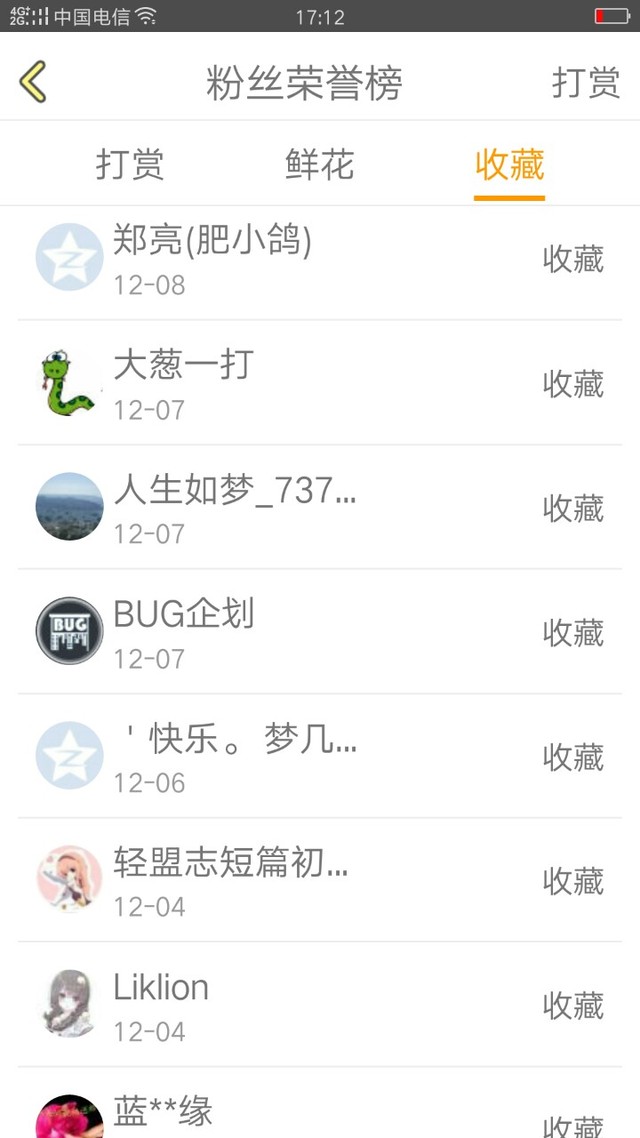Viewport: 640px width, 1138px height.
Task: Tap 打赏 button in the top bar
Action: 586,83
